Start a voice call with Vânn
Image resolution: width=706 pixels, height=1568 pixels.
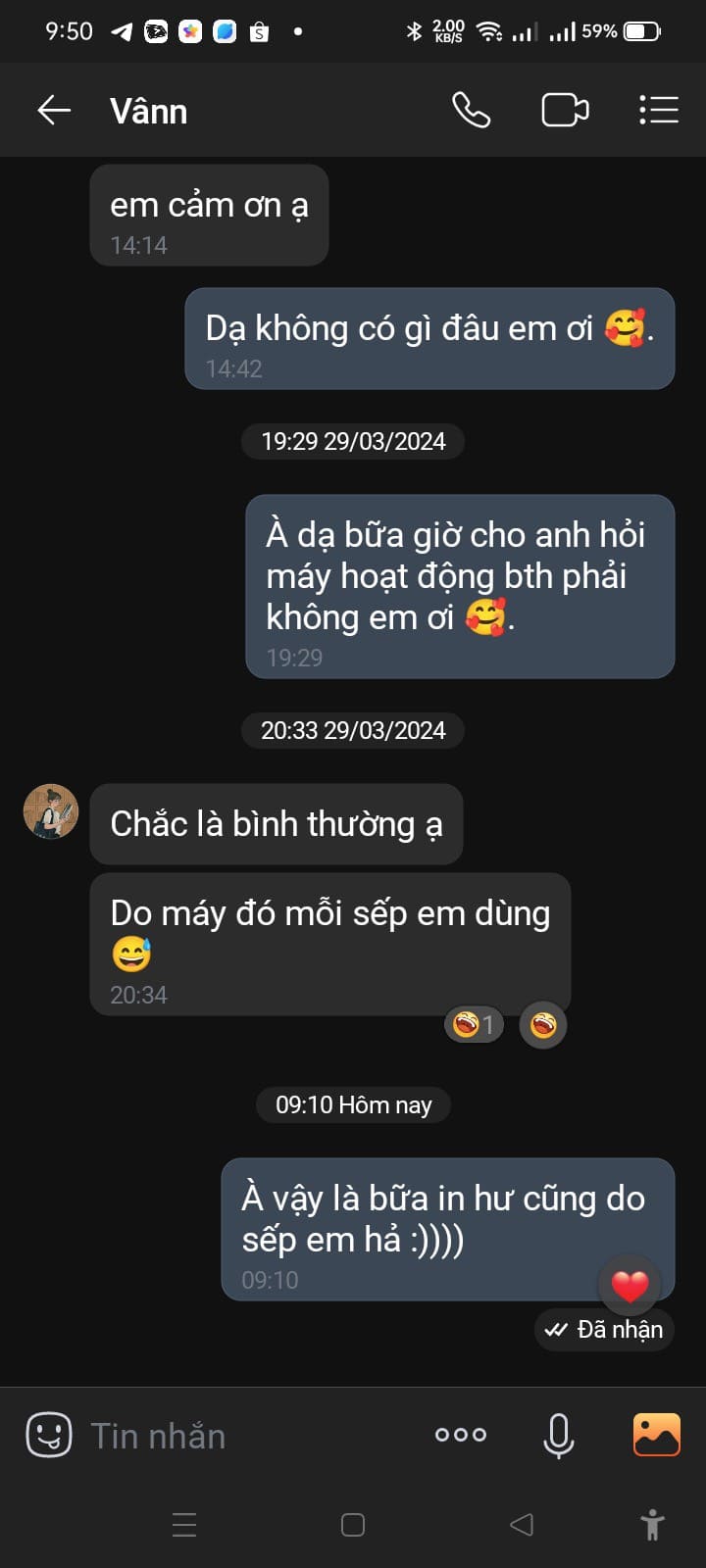click(471, 111)
